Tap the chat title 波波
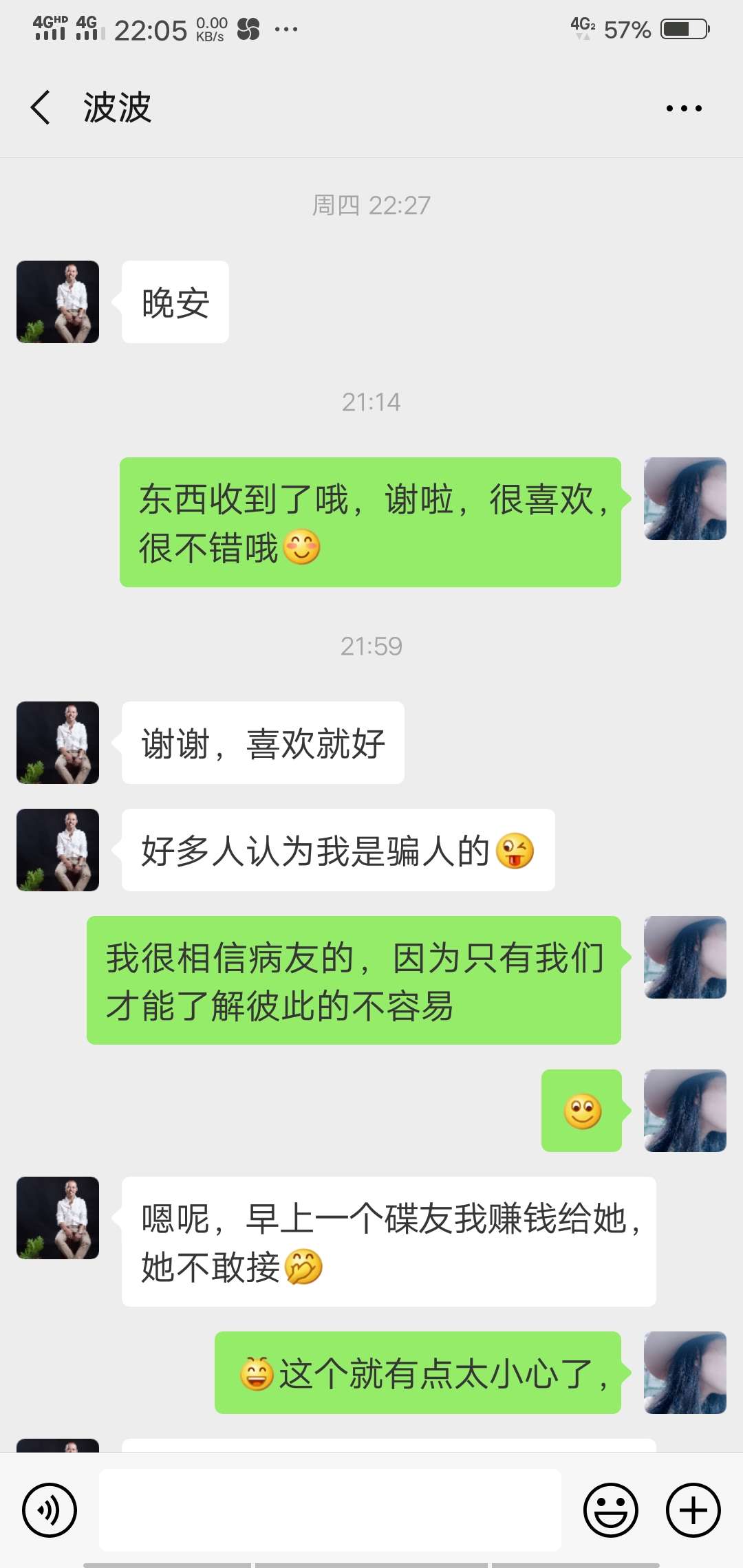The width and height of the screenshot is (743, 1568). click(x=117, y=107)
